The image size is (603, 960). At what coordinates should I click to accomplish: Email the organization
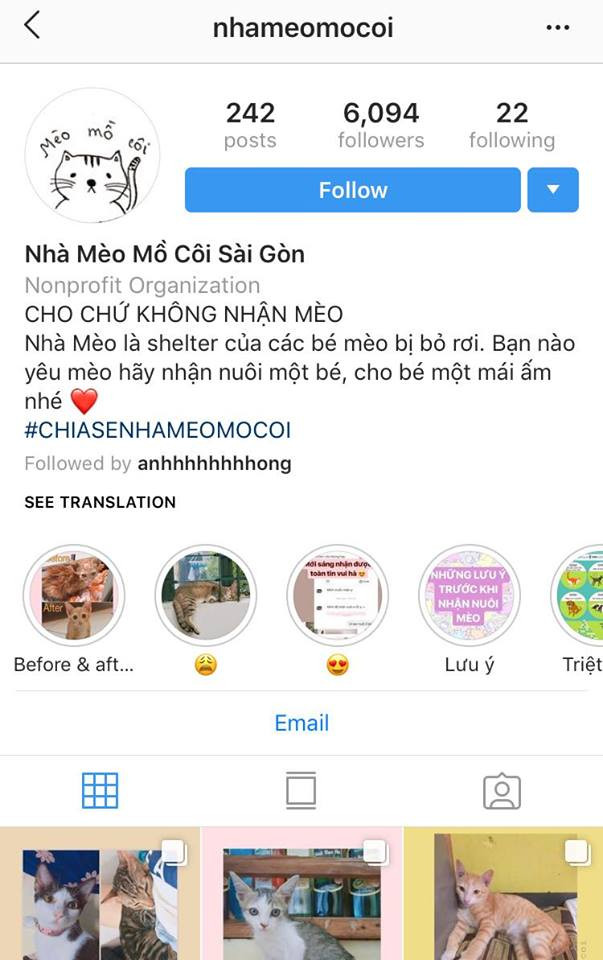301,723
